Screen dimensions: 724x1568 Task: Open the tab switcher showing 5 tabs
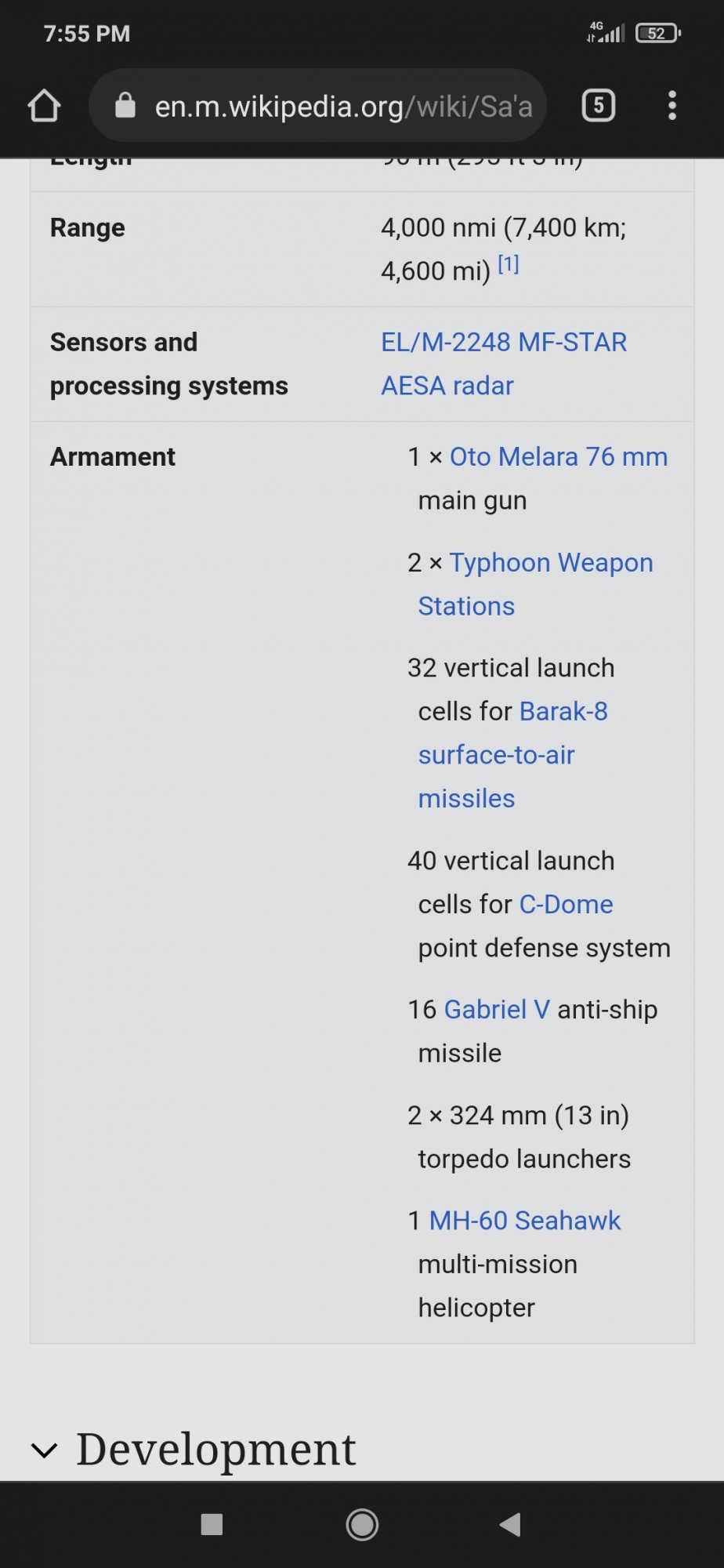pos(599,105)
